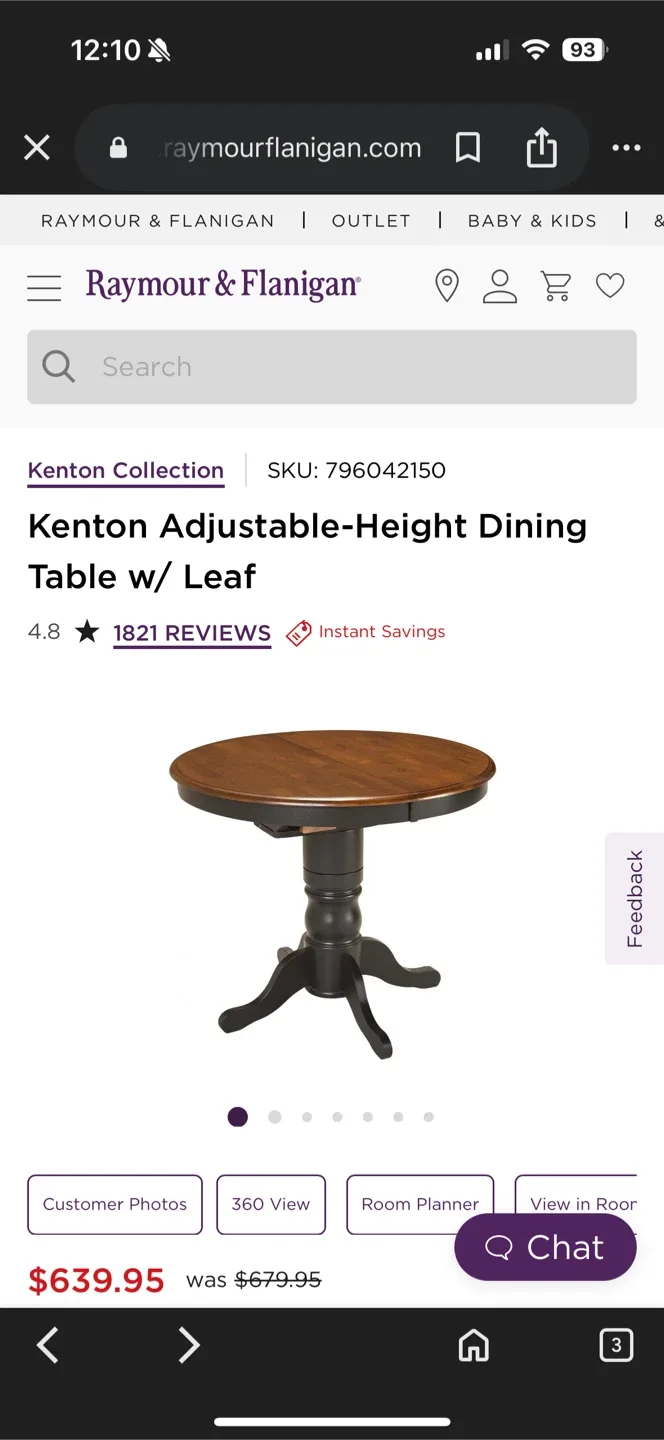Image resolution: width=664 pixels, height=1440 pixels.
Task: Tap the Search field
Action: (332, 367)
